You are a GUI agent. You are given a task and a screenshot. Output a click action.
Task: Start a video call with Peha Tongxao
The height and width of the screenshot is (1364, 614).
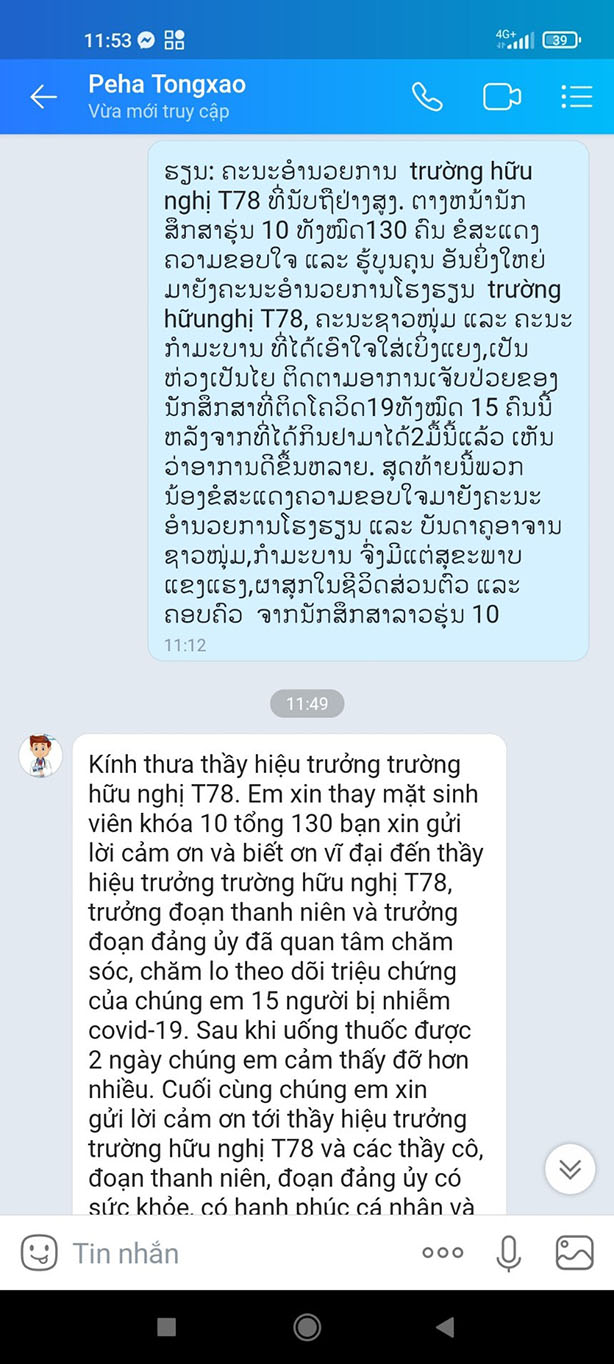point(502,97)
